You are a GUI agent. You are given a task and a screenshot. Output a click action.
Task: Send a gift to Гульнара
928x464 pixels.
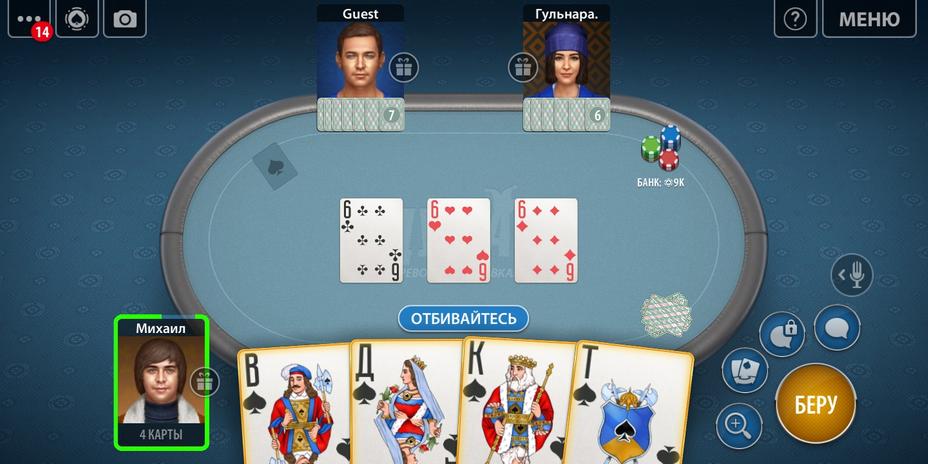(523, 68)
